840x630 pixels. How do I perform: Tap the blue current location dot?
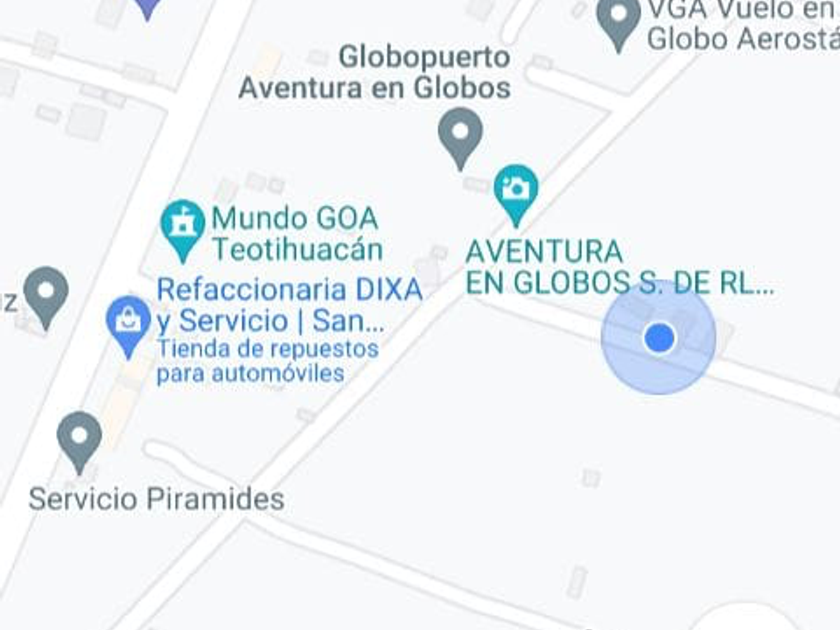tap(659, 338)
